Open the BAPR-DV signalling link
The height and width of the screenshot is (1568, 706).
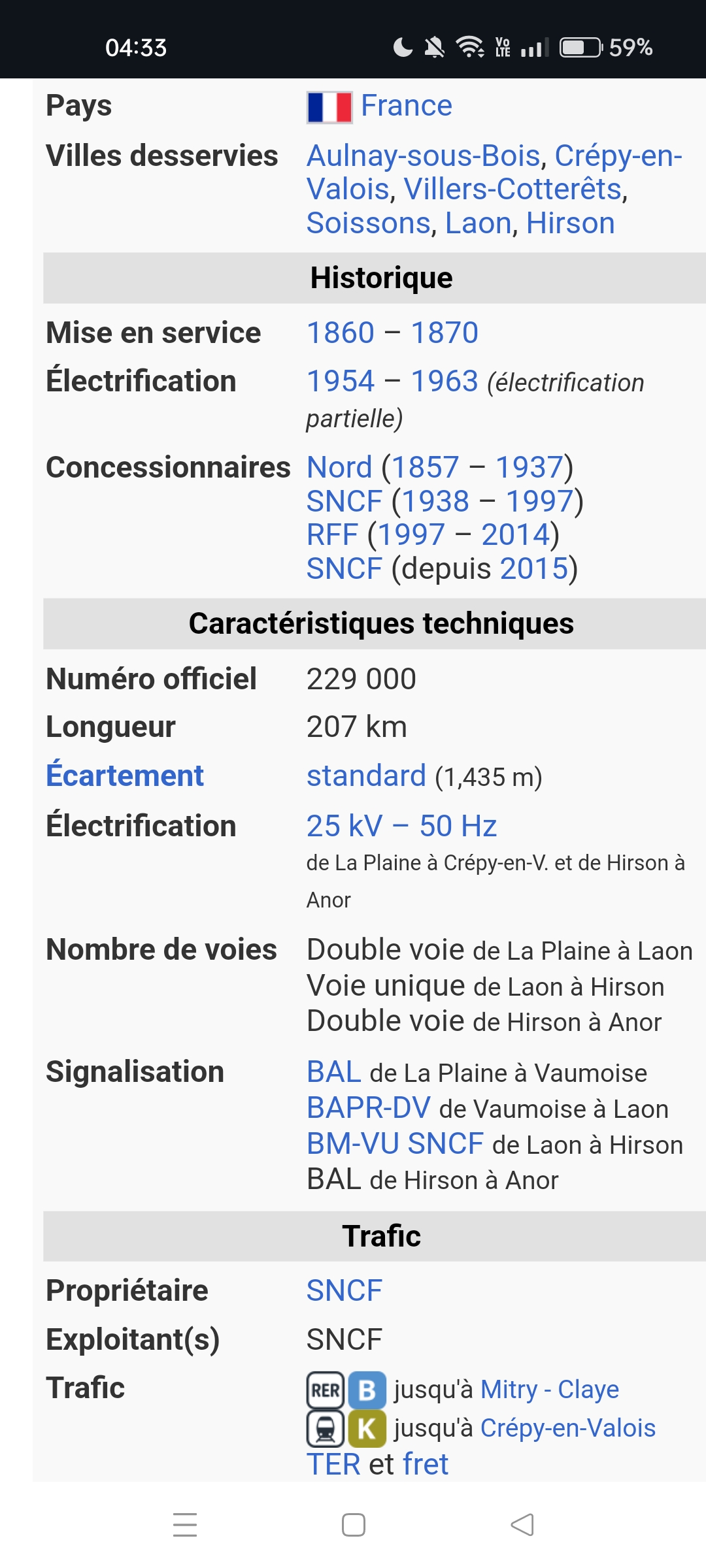click(x=369, y=1108)
